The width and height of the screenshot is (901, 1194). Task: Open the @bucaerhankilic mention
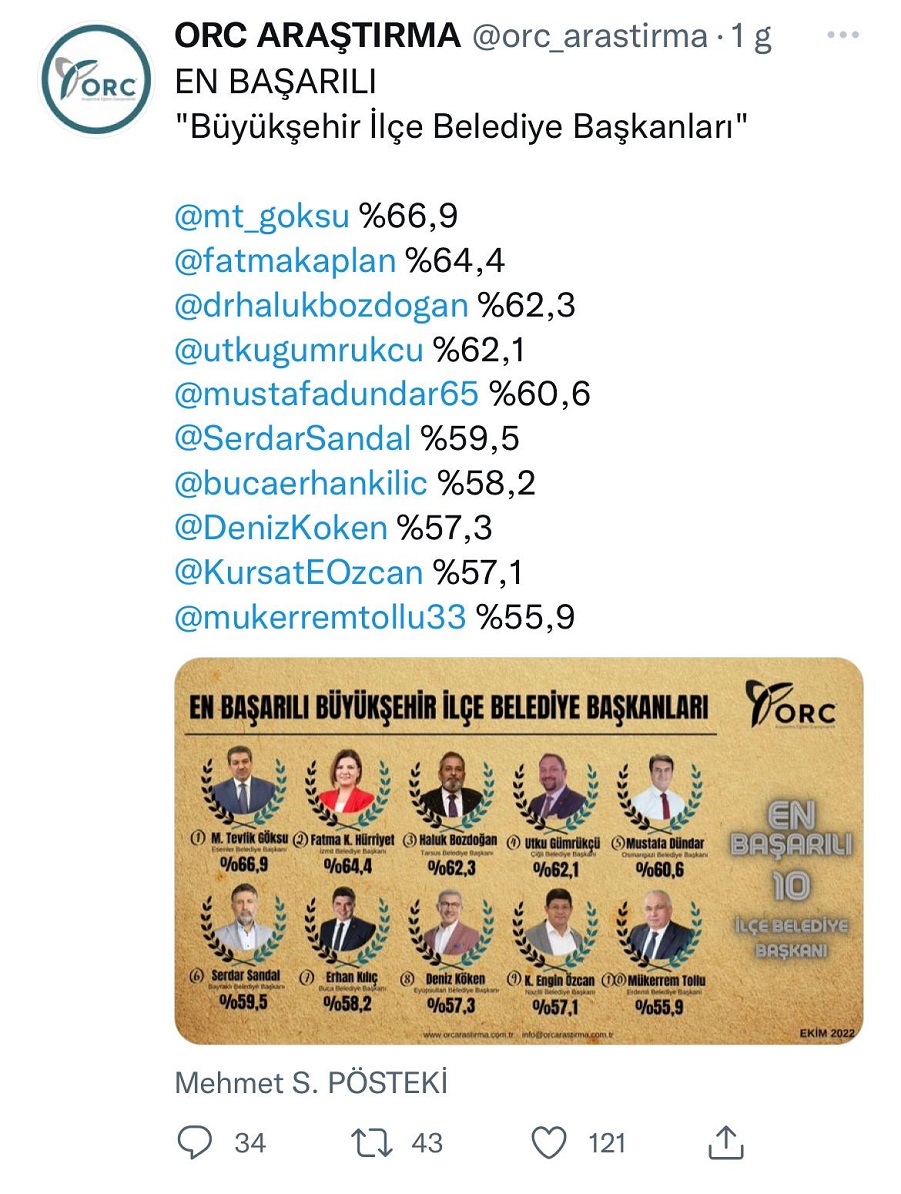(x=301, y=484)
